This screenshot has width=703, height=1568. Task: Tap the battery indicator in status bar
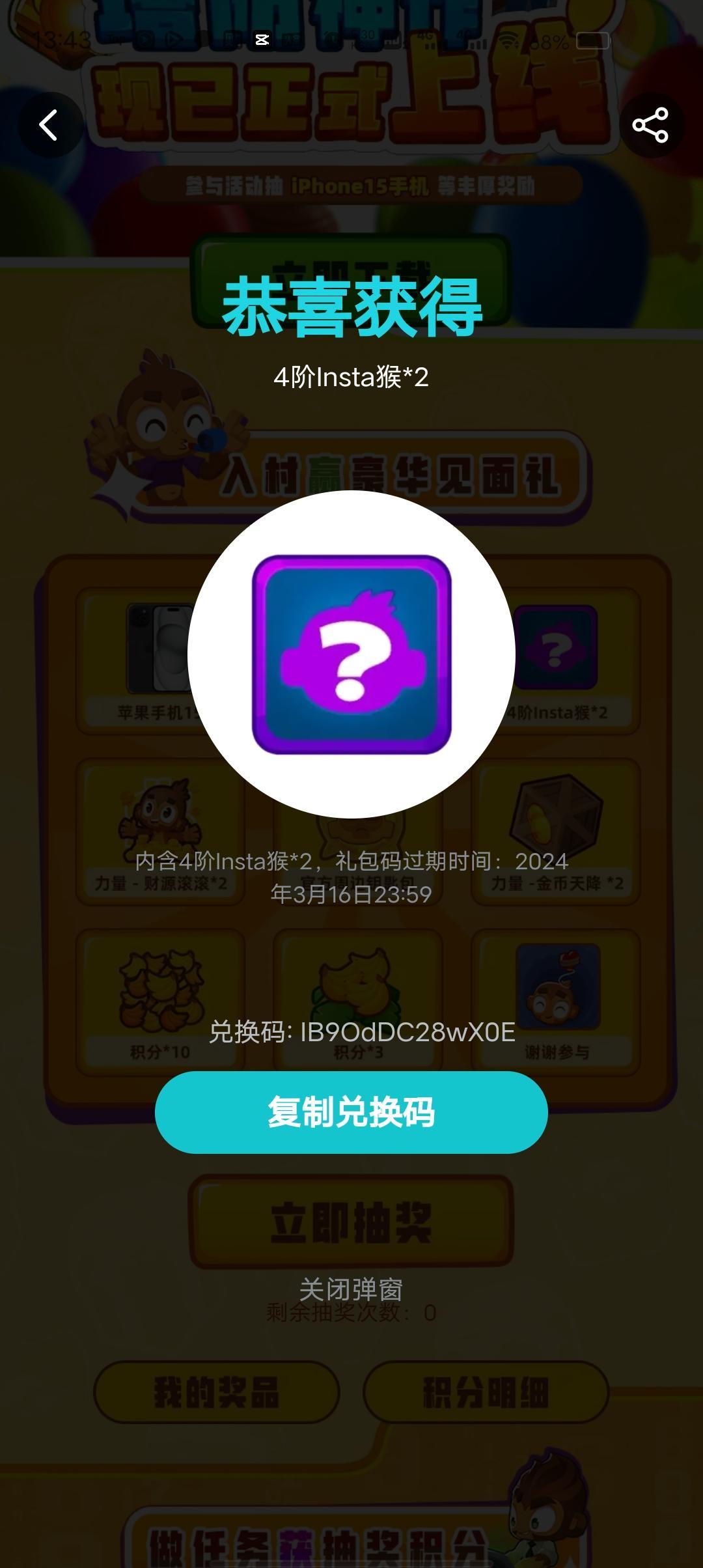pos(594,41)
